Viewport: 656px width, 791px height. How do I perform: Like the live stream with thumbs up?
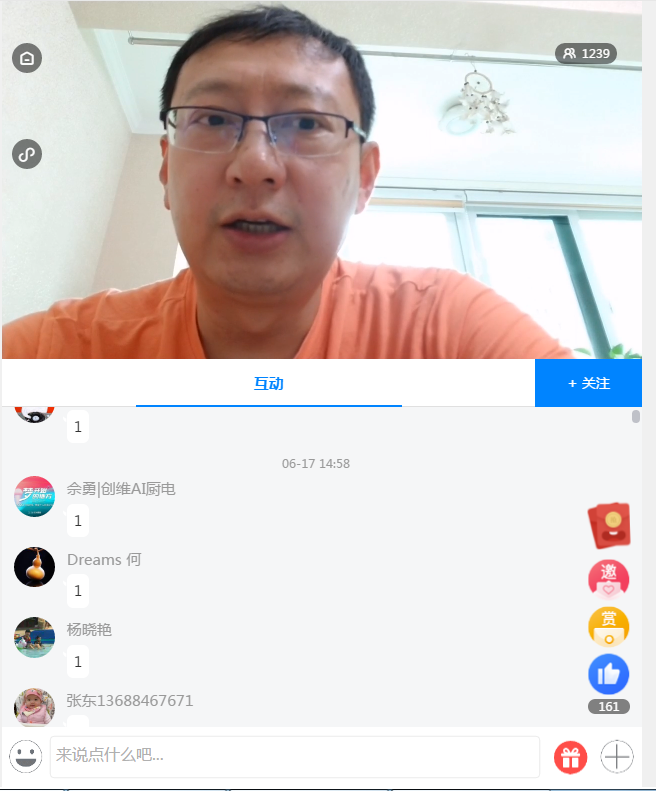tap(608, 674)
